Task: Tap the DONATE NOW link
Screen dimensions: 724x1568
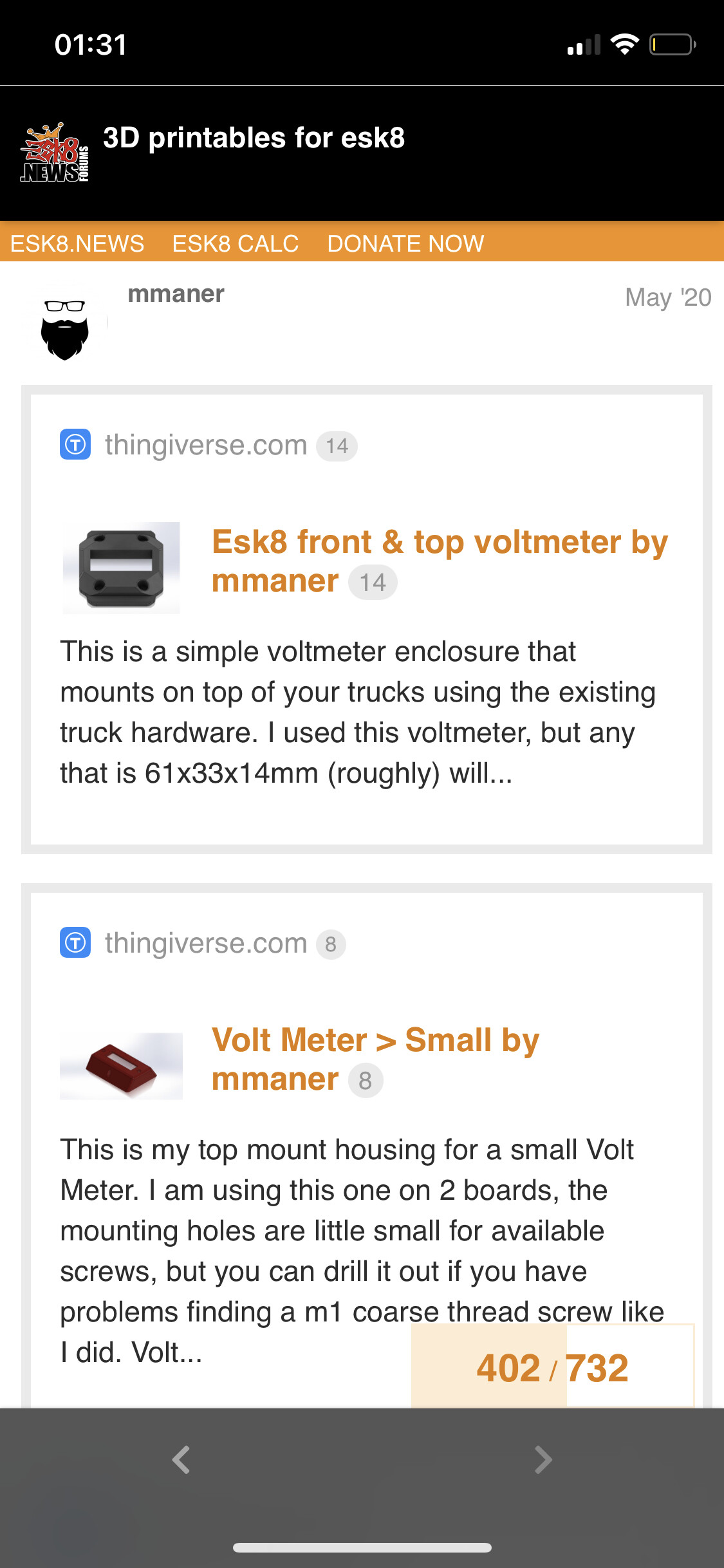Action: 405,244
